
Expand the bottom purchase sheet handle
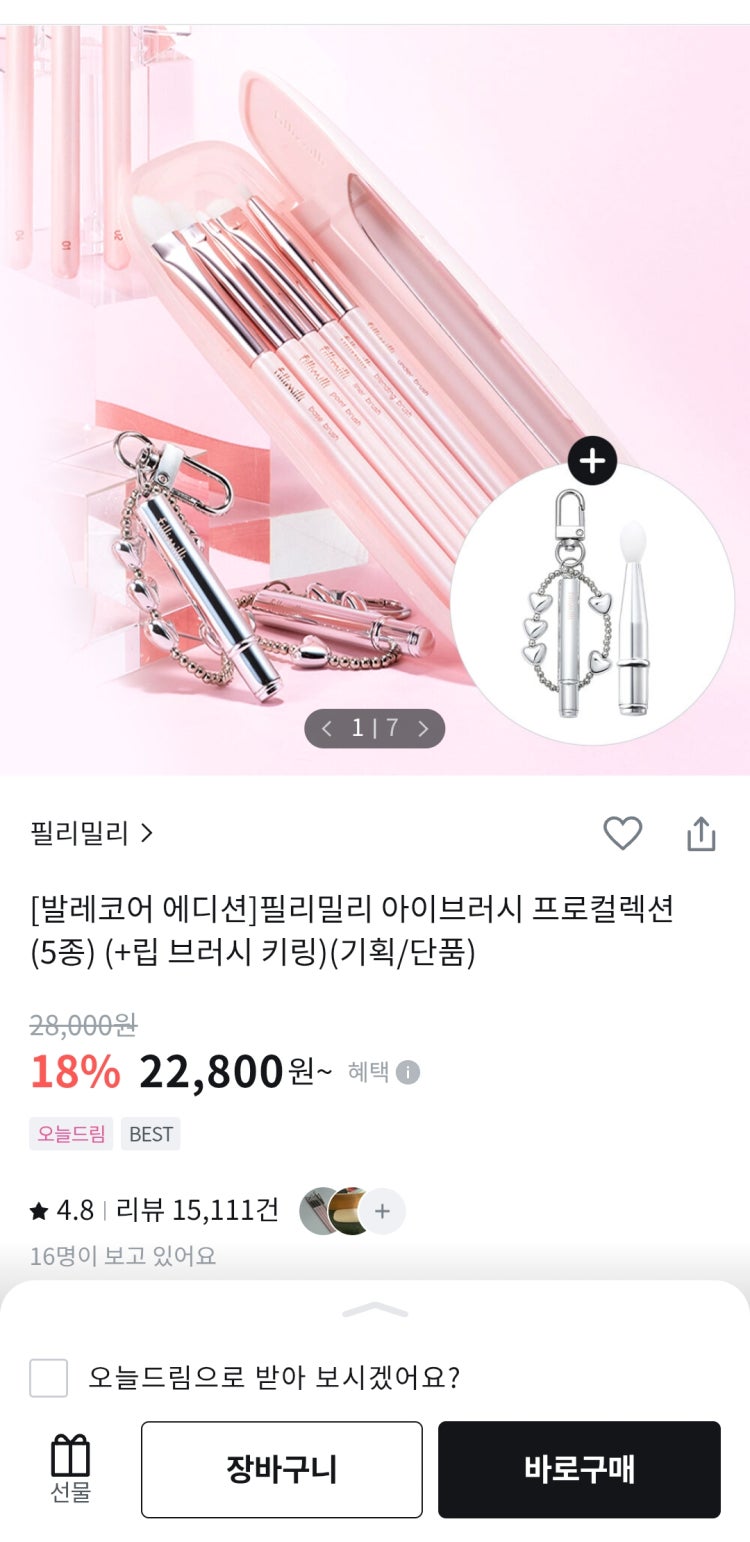(375, 1309)
